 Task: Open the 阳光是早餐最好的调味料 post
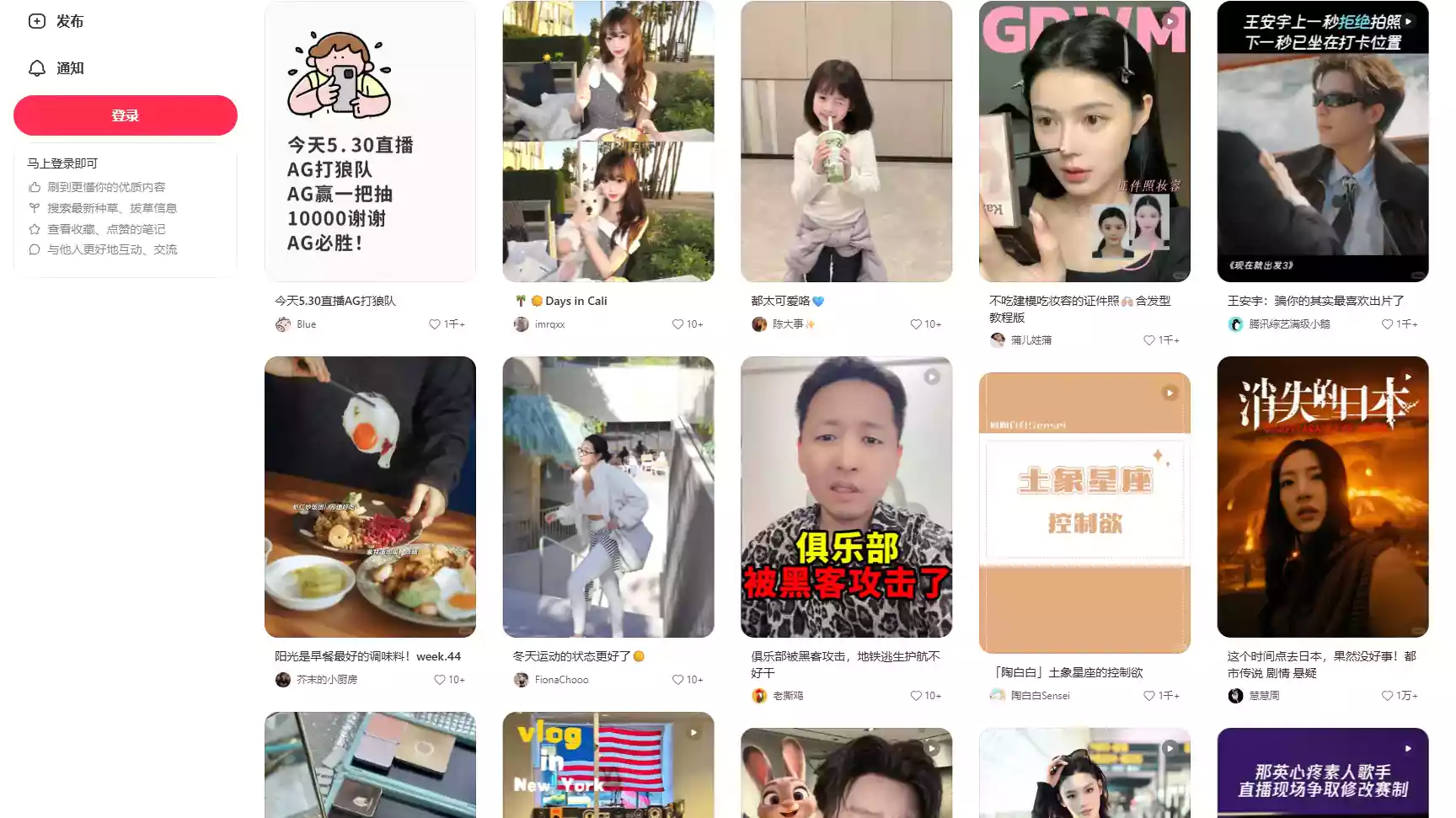[x=370, y=497]
